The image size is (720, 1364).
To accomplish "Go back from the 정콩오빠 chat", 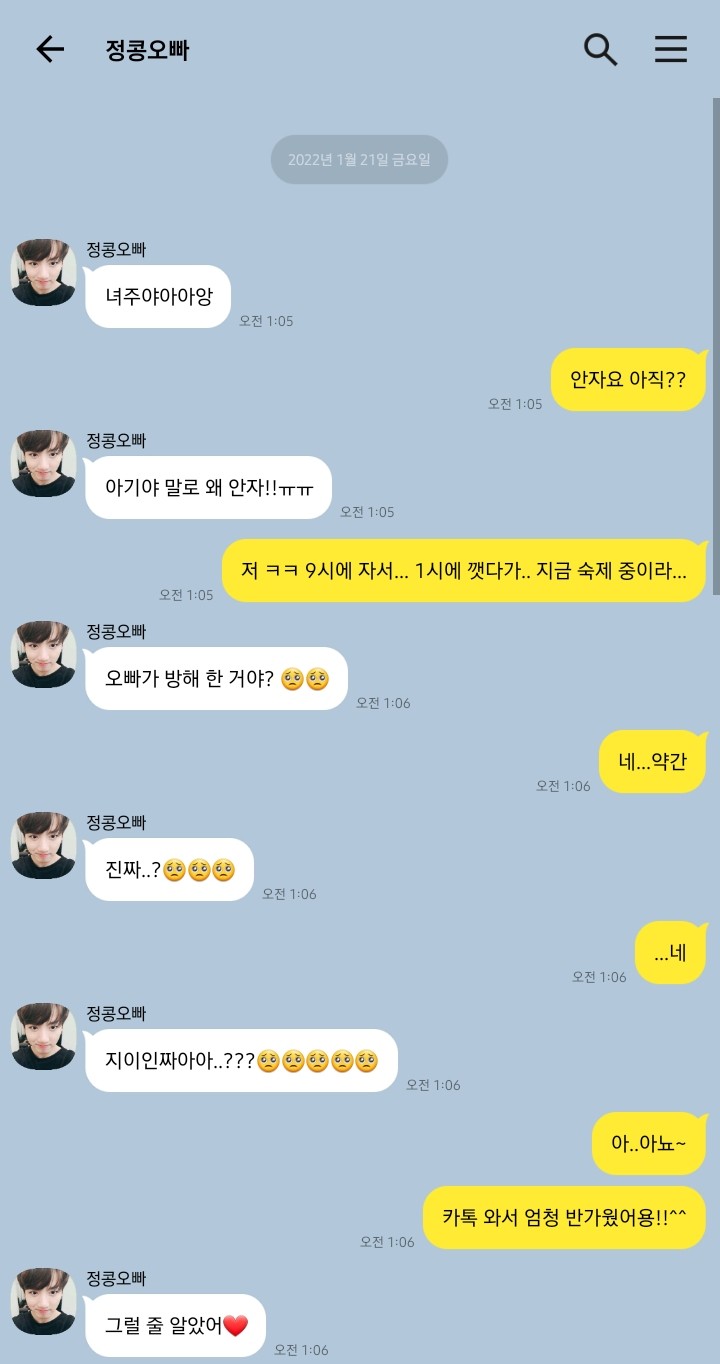I will click(x=49, y=49).
